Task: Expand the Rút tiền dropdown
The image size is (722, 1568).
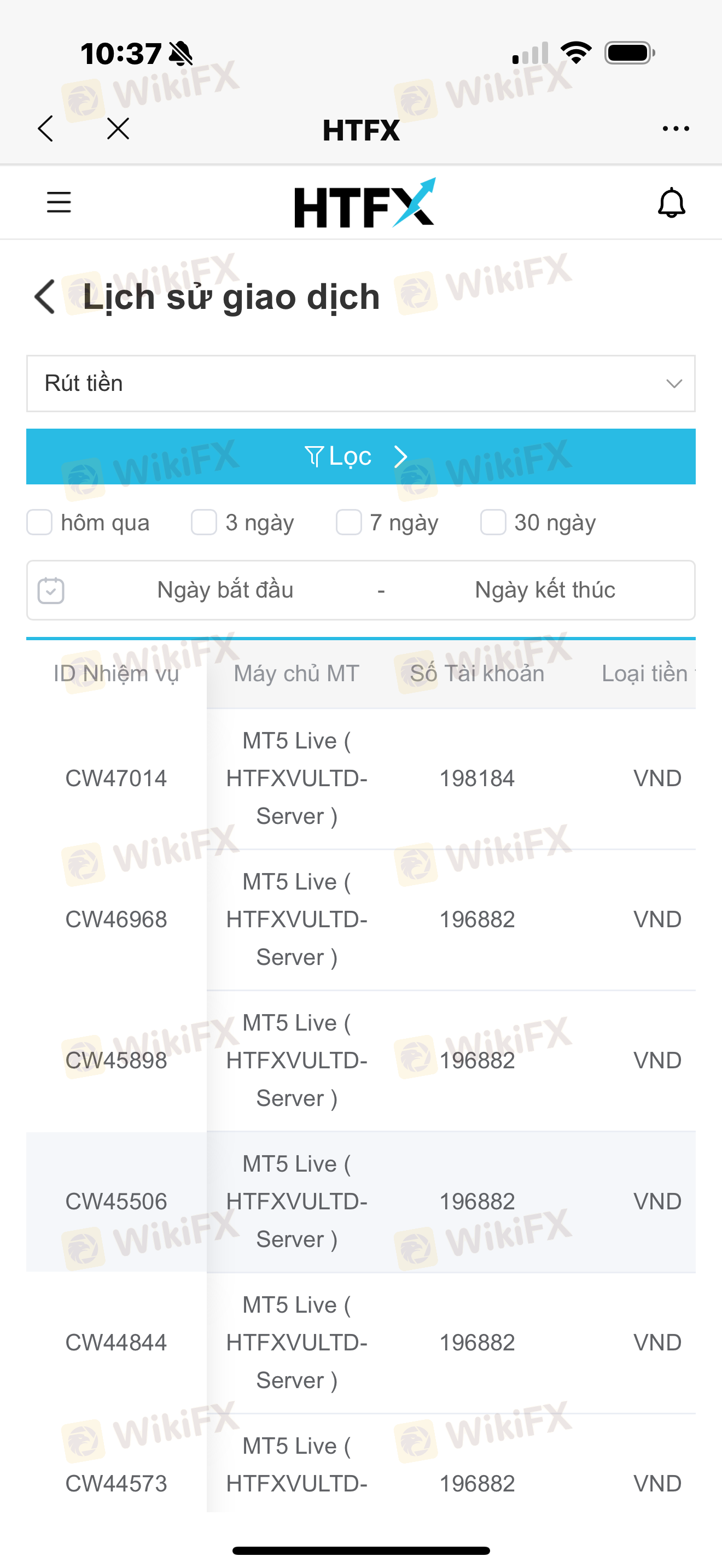Action: coord(361,383)
